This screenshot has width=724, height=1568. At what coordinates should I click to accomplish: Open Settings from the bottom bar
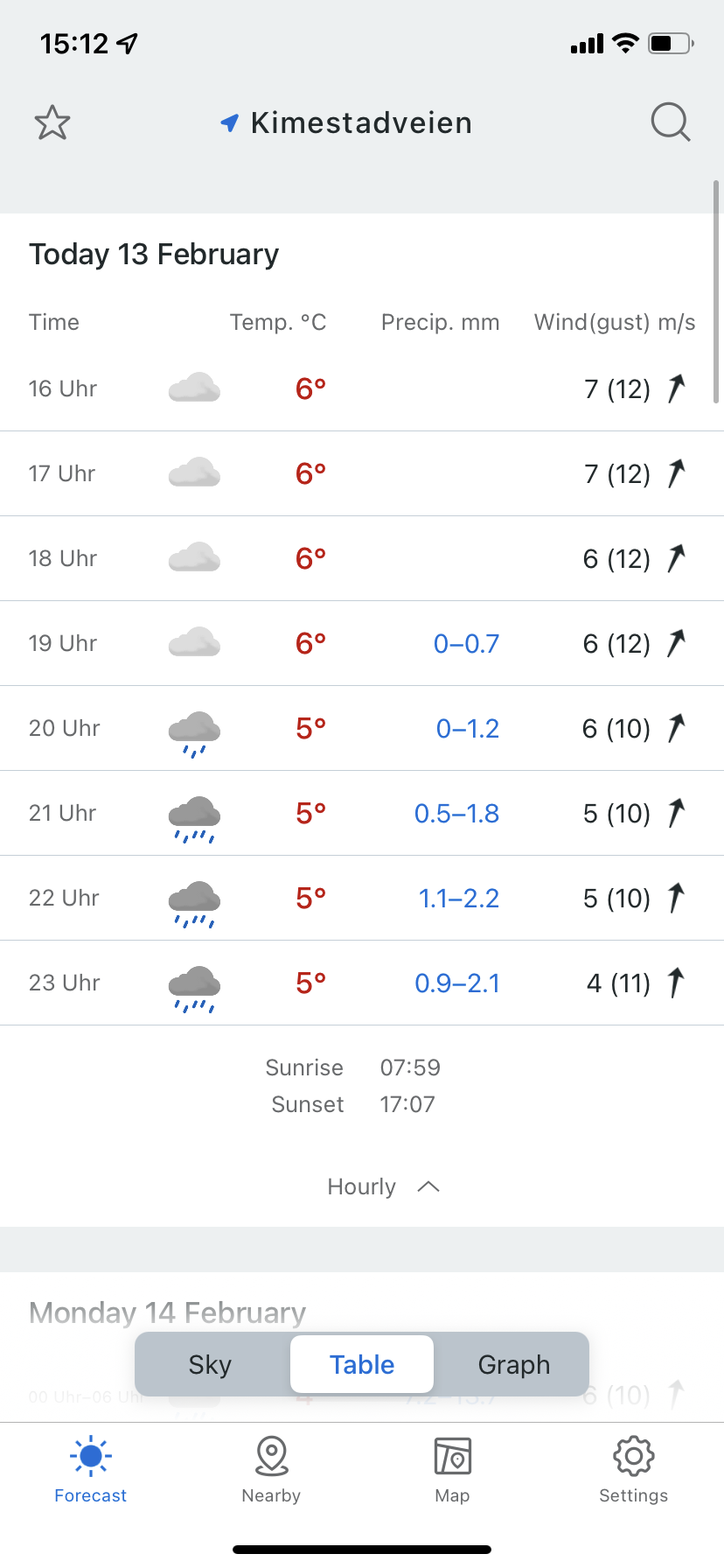[x=633, y=1470]
